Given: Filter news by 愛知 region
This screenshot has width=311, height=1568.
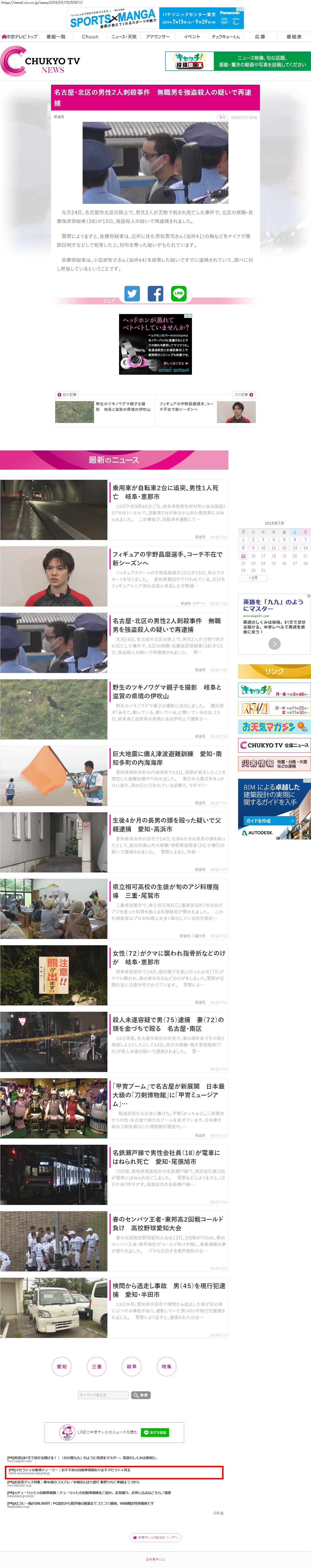Looking at the screenshot, I should click(61, 1367).
